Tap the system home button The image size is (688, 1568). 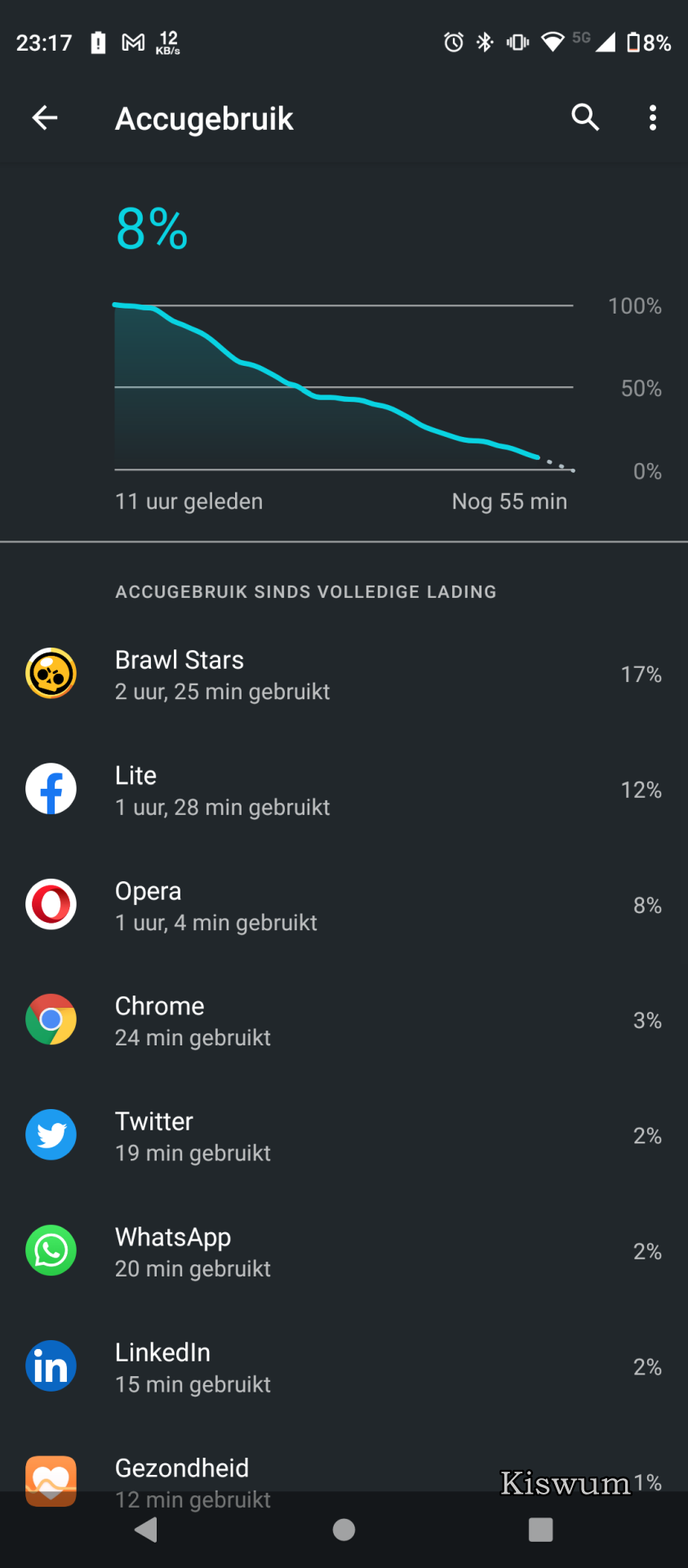click(344, 1530)
